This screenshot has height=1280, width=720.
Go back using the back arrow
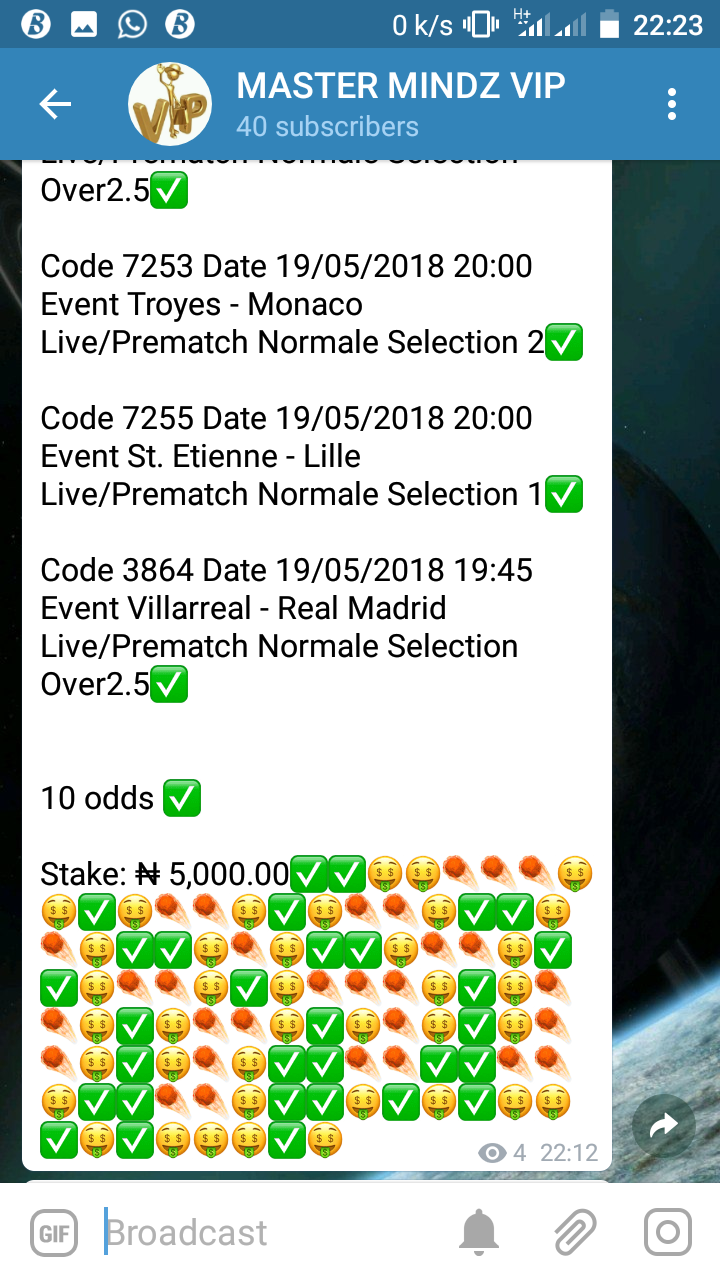pos(55,104)
